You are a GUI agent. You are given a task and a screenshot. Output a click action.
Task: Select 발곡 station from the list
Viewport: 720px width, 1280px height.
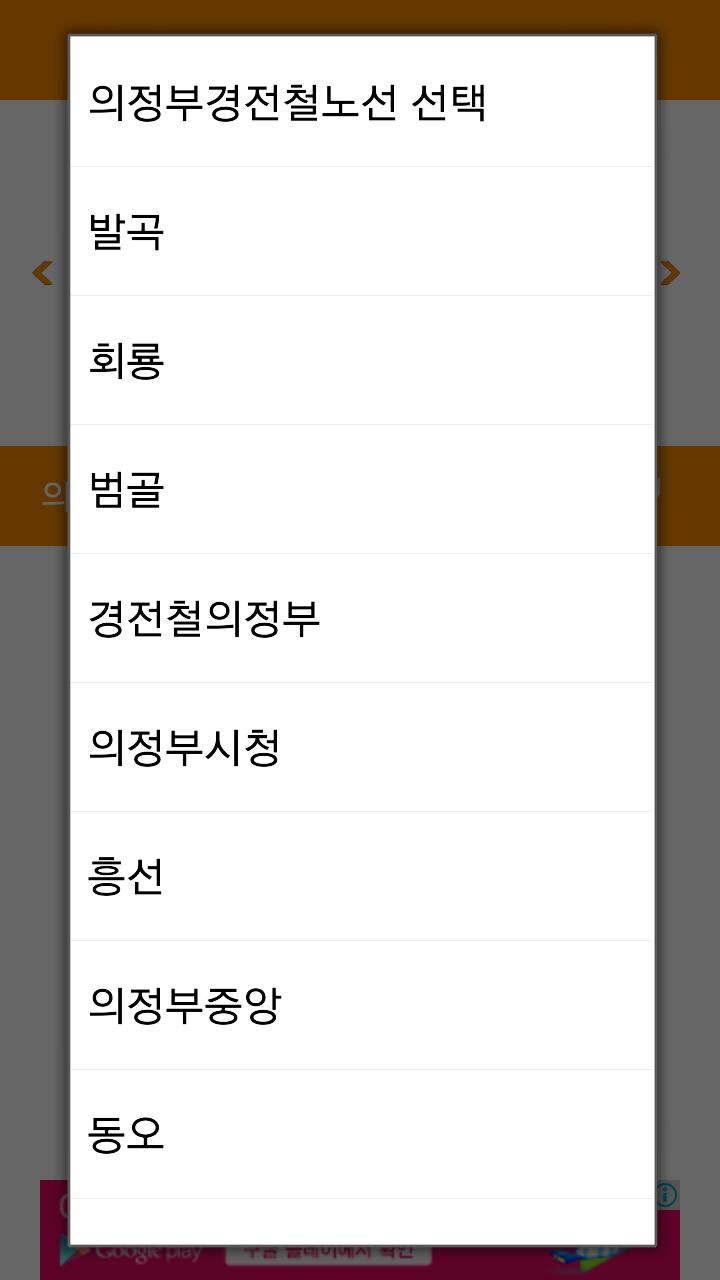click(x=362, y=231)
